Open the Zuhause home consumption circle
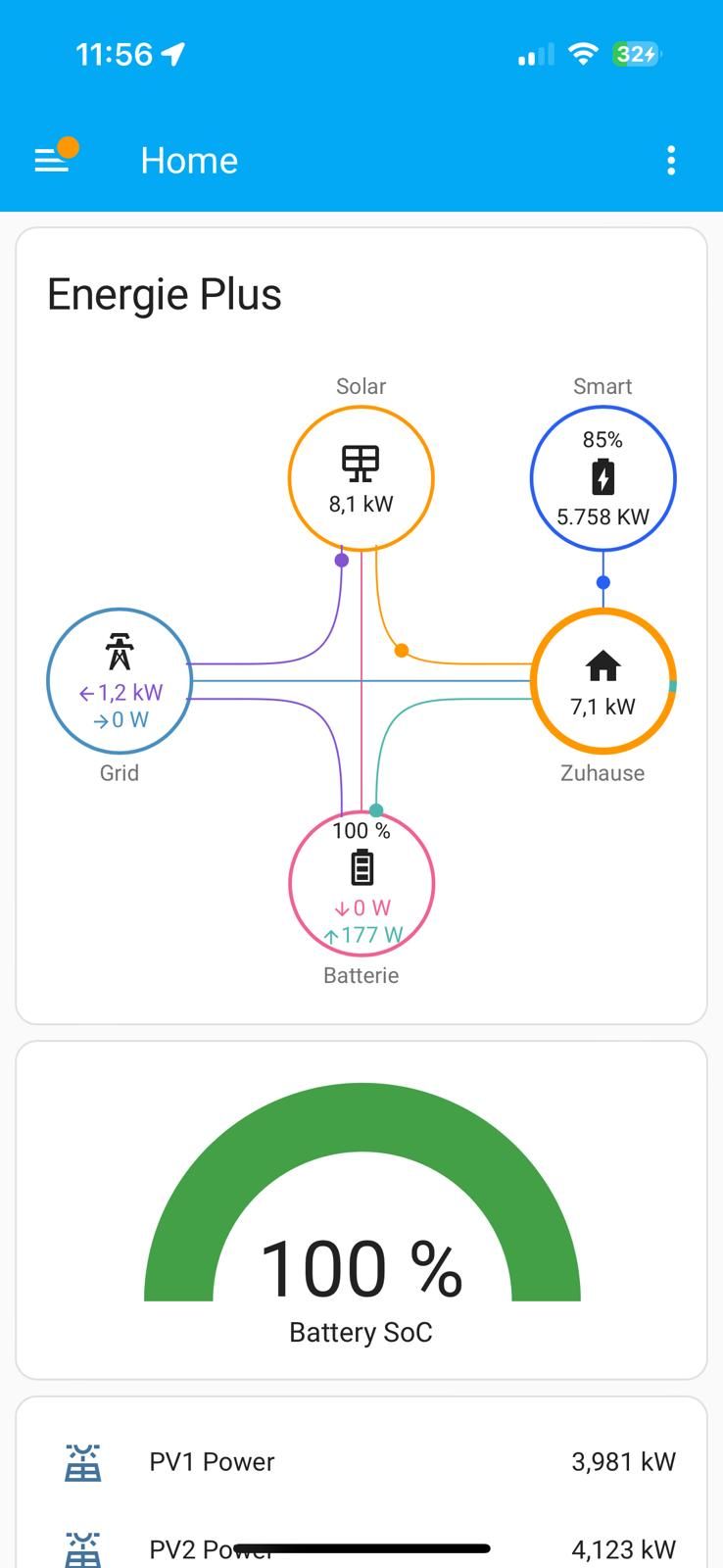This screenshot has width=723, height=1568. point(602,681)
